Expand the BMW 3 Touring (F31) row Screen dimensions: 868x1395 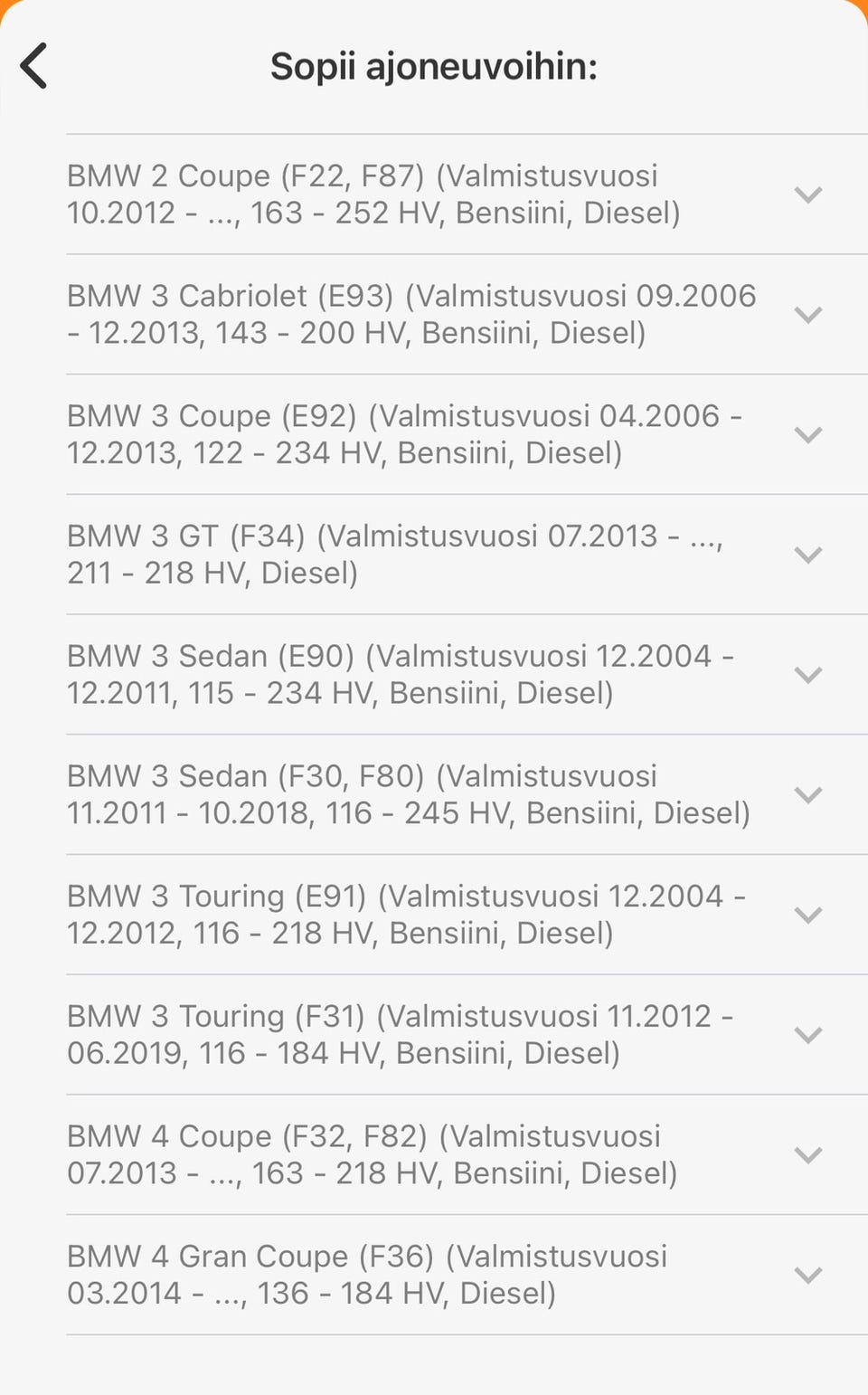(x=807, y=1035)
